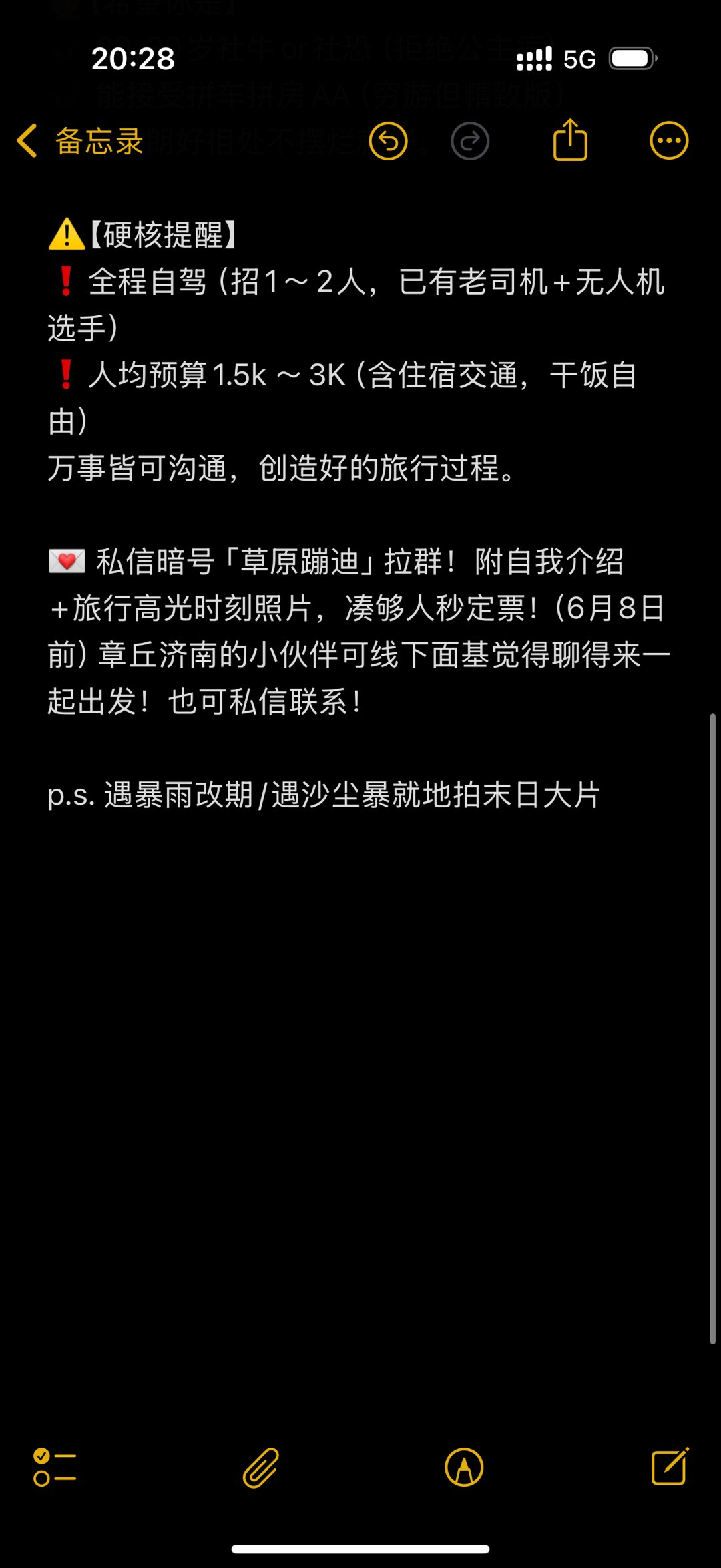Tap the redo arrow icon
Image resolution: width=721 pixels, height=1568 pixels.
(470, 141)
